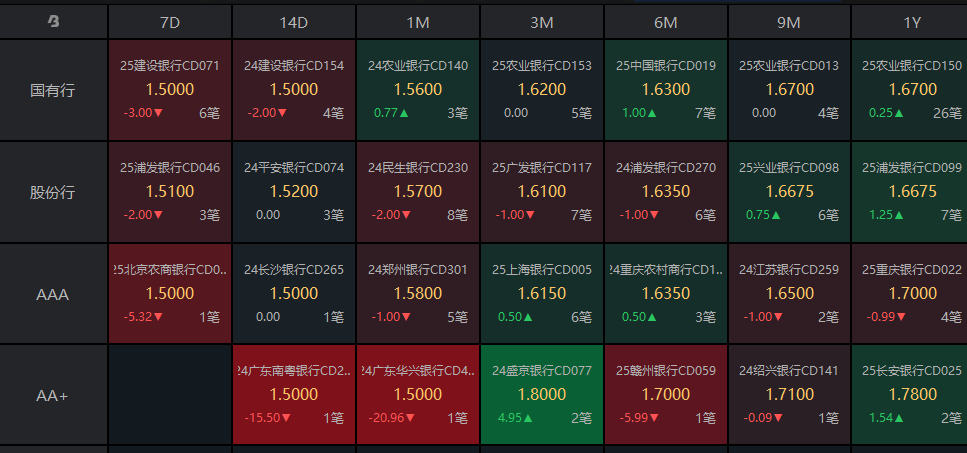Select the 25农业银行CD150 tile
Screen dimensions: 967x453
[x=908, y=90]
